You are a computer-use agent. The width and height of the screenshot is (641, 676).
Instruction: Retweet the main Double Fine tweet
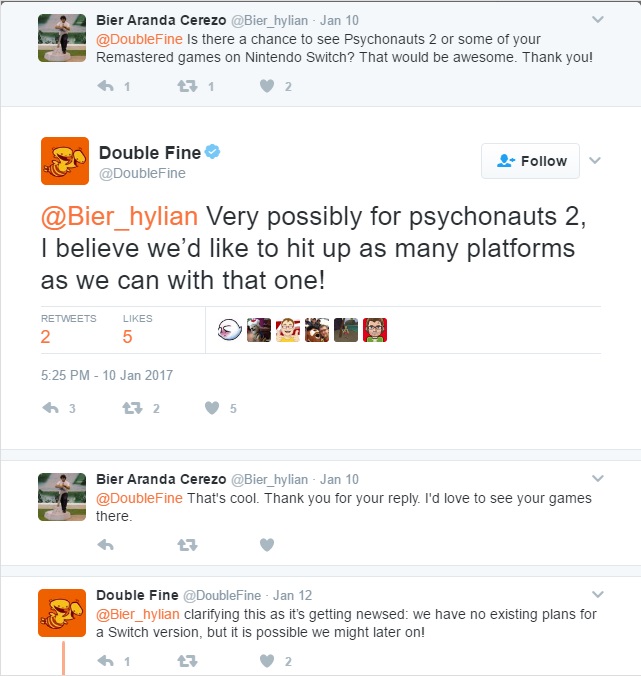pos(131,408)
